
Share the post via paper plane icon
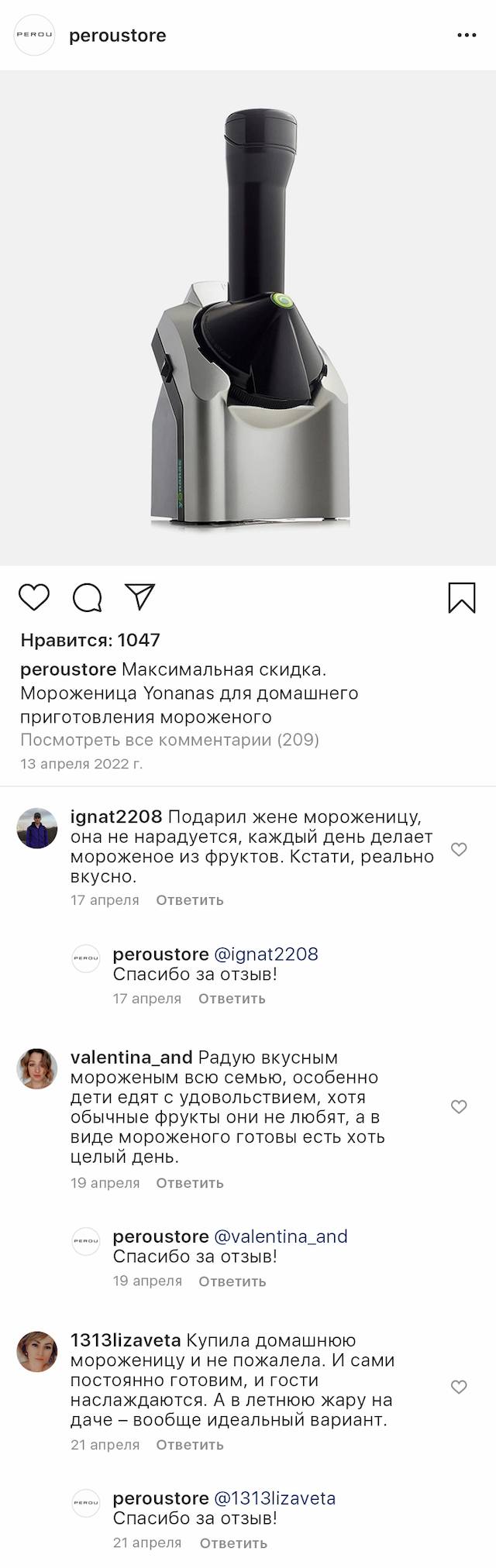click(x=140, y=597)
